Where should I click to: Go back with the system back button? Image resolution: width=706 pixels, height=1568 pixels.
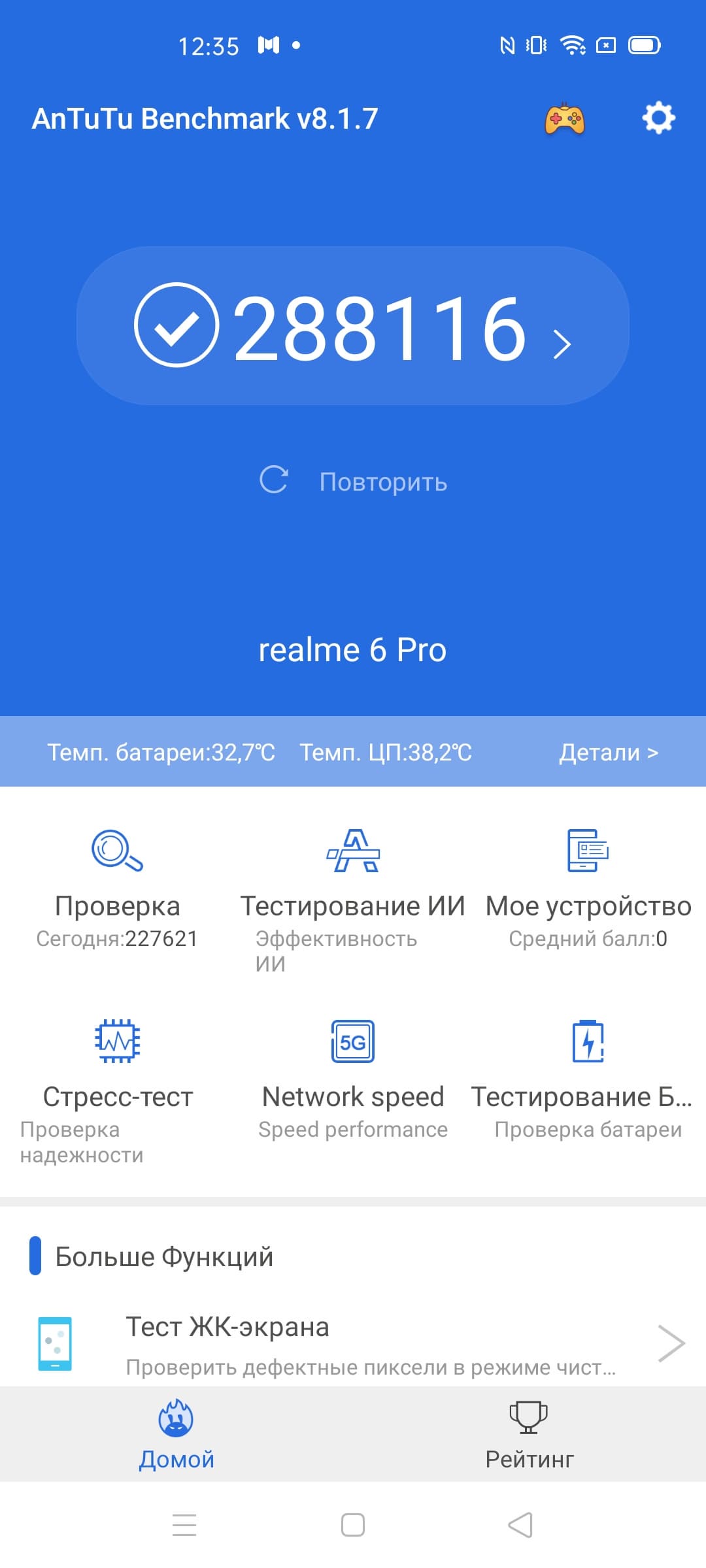point(521,1525)
